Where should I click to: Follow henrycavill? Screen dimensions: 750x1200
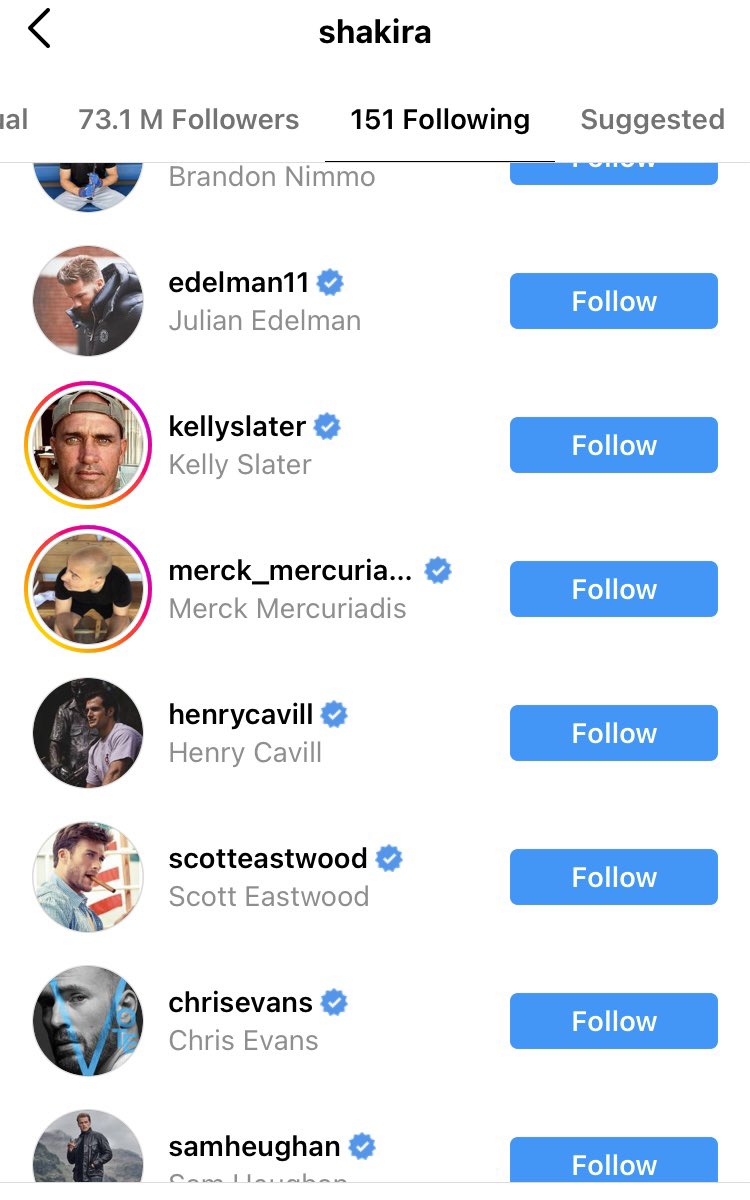pos(613,733)
